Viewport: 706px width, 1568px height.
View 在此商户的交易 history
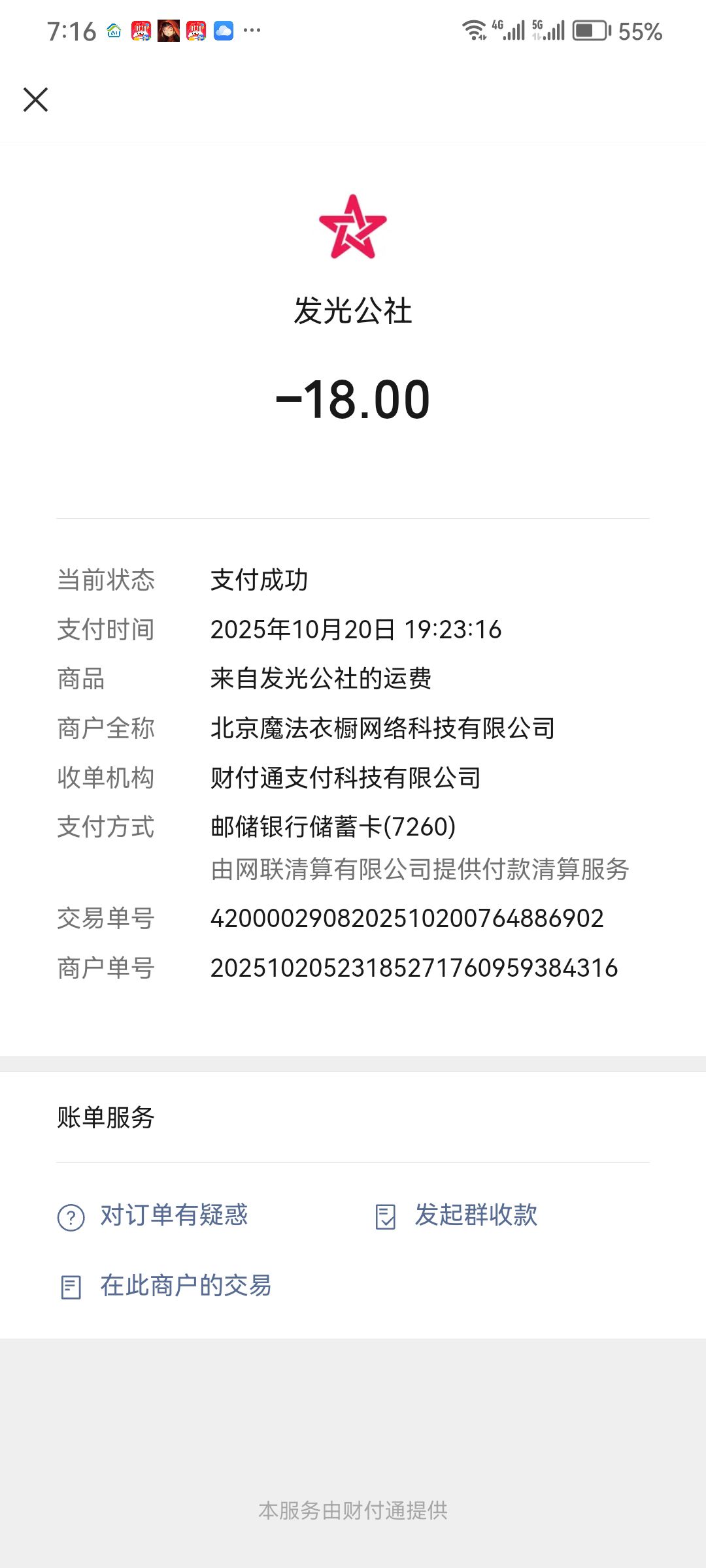[185, 1286]
